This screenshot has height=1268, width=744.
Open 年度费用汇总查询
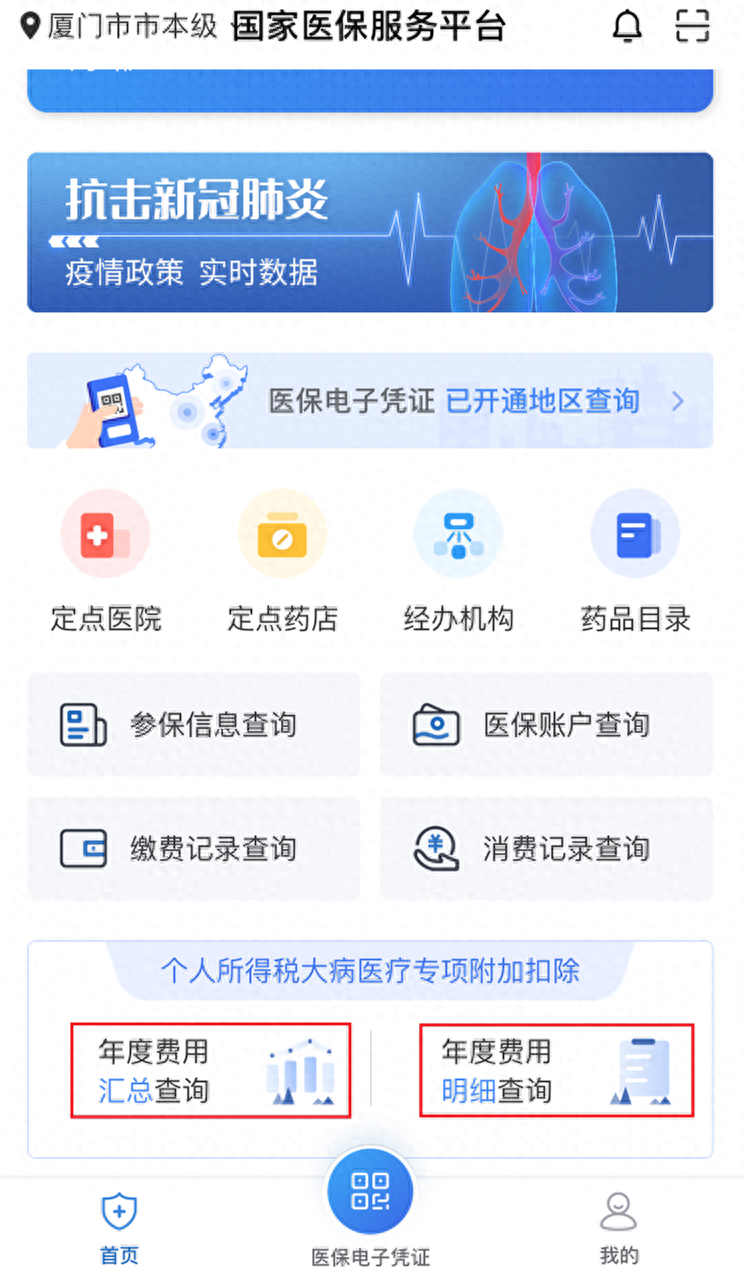tap(211, 1070)
